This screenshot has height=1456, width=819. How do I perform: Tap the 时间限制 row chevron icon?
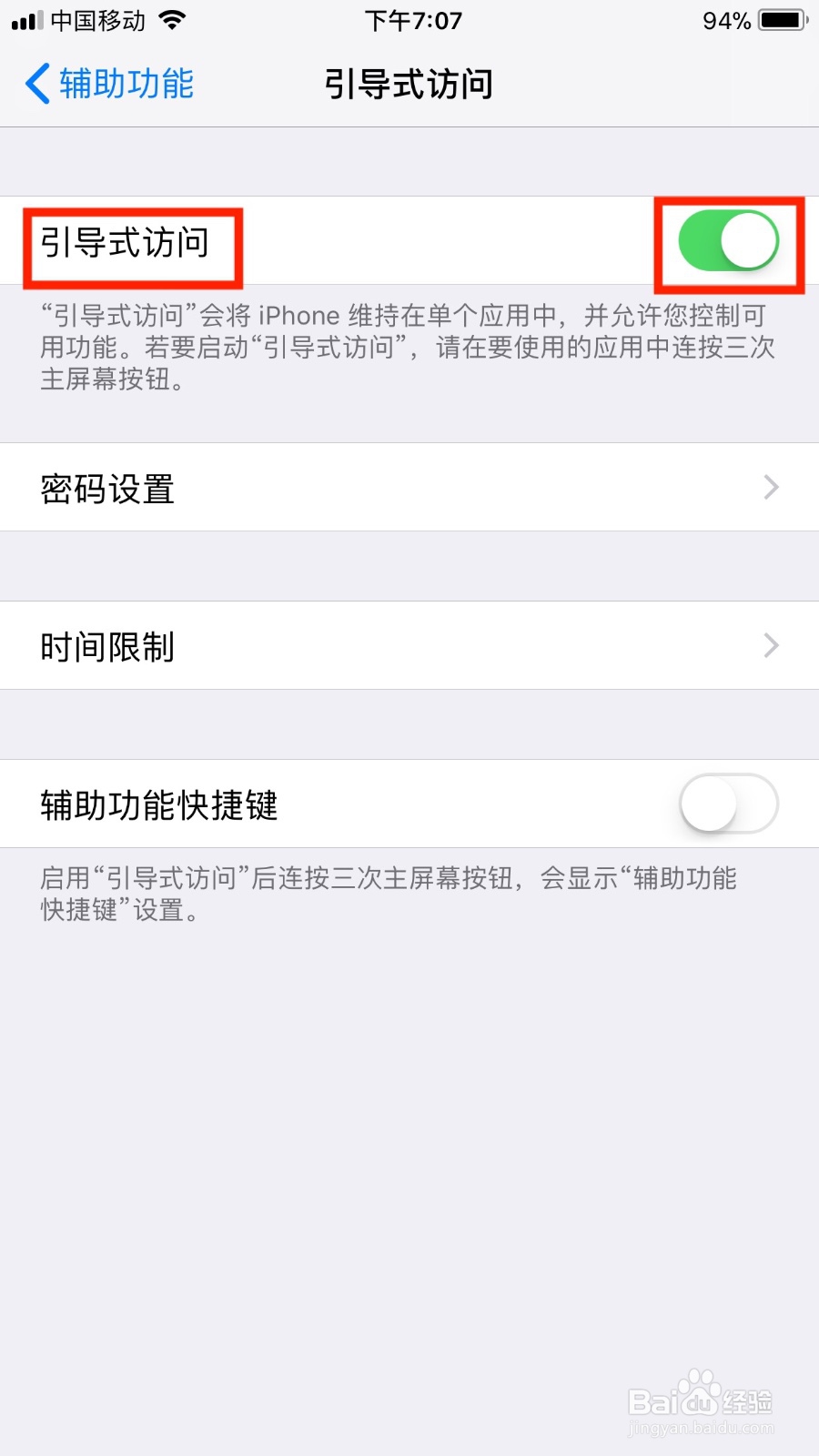(x=772, y=645)
